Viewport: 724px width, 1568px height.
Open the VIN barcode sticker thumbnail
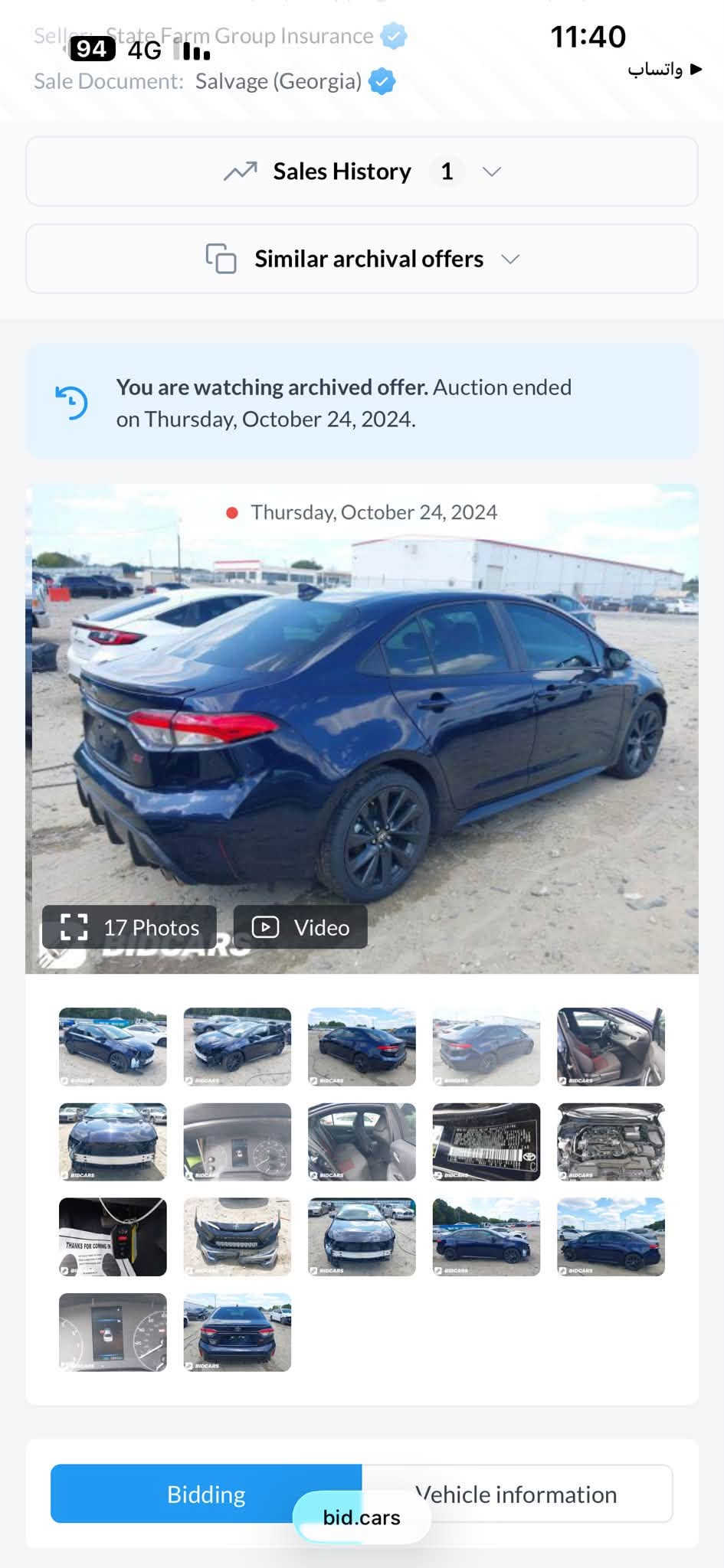[x=486, y=1142]
